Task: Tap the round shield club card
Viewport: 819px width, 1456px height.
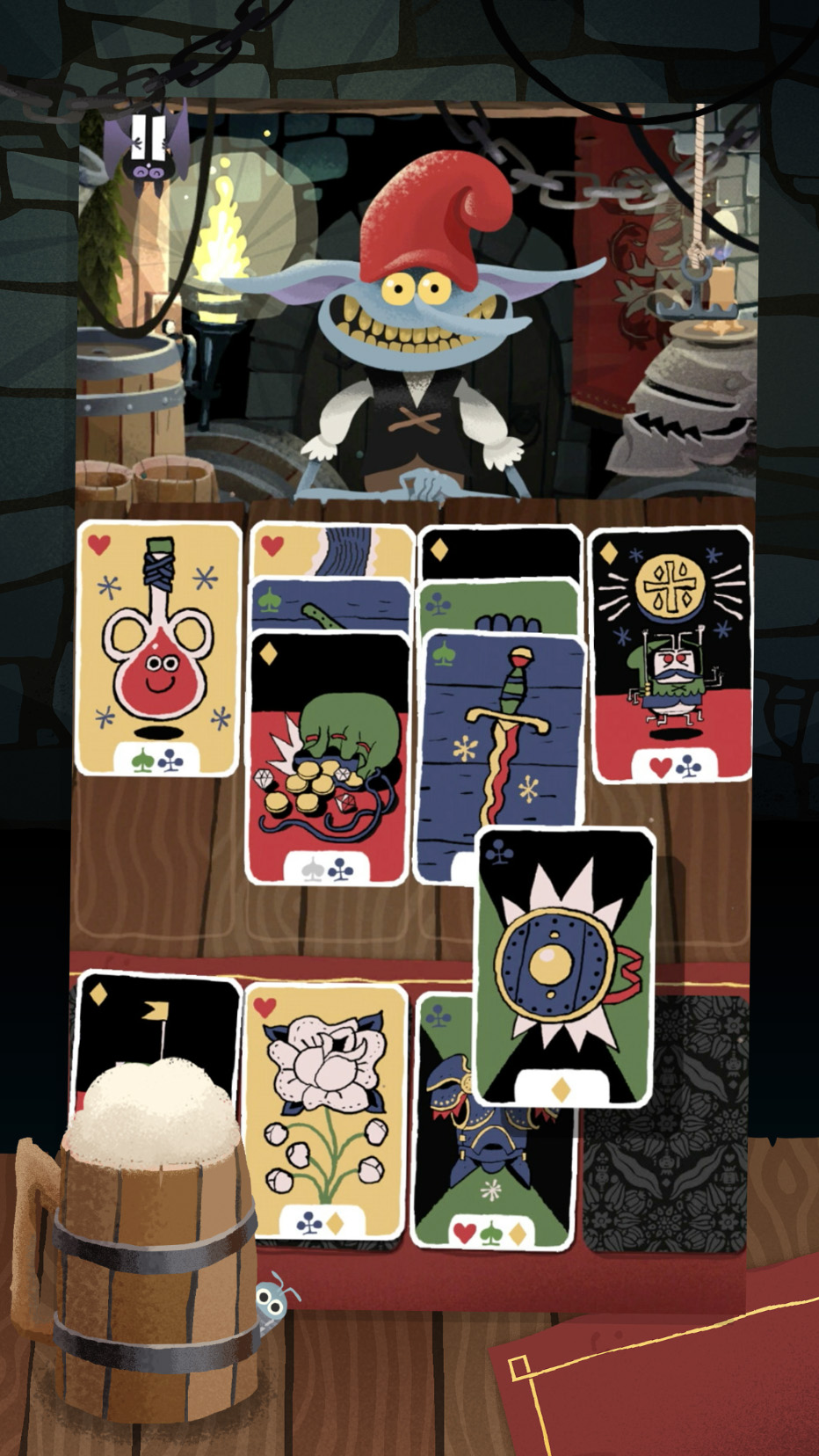Action: [x=565, y=965]
